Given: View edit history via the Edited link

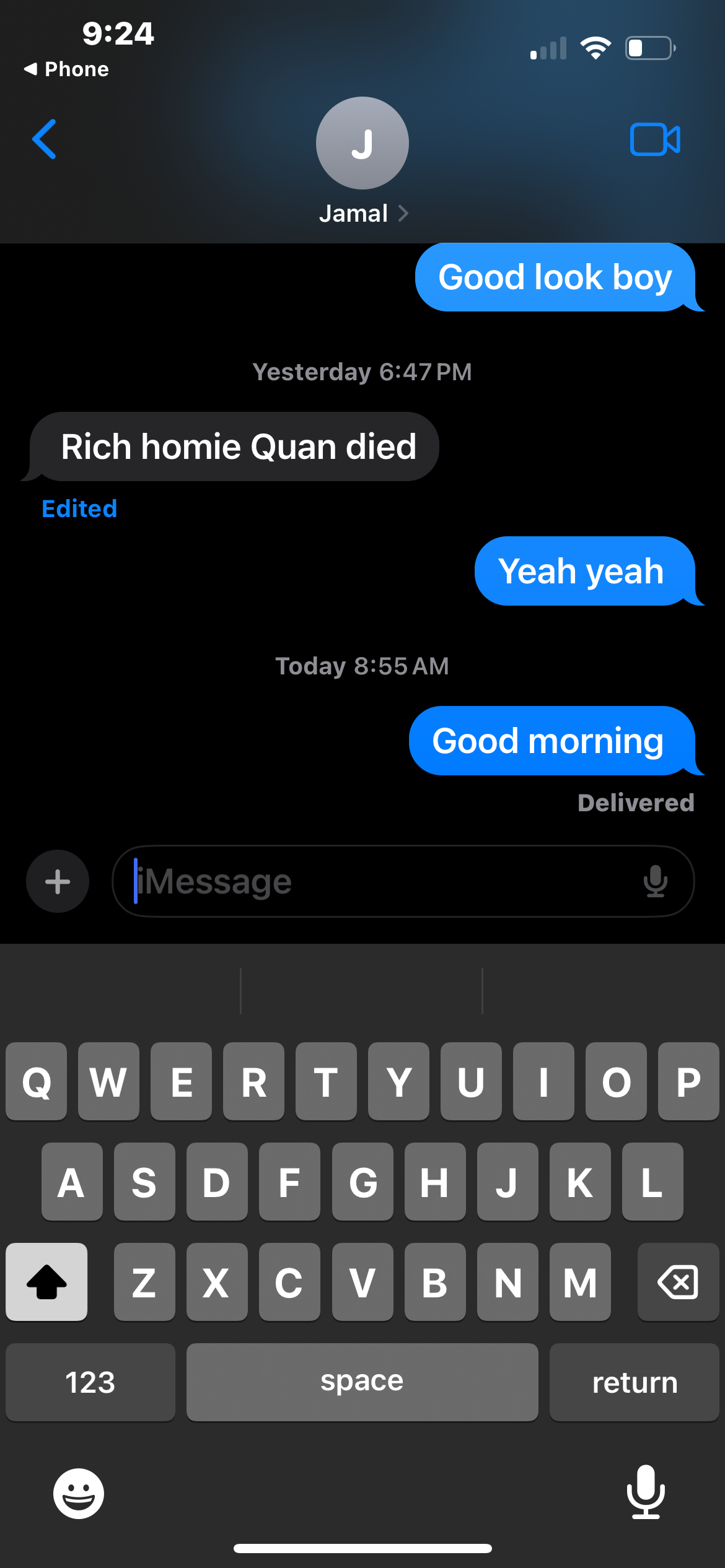Looking at the screenshot, I should tap(79, 509).
